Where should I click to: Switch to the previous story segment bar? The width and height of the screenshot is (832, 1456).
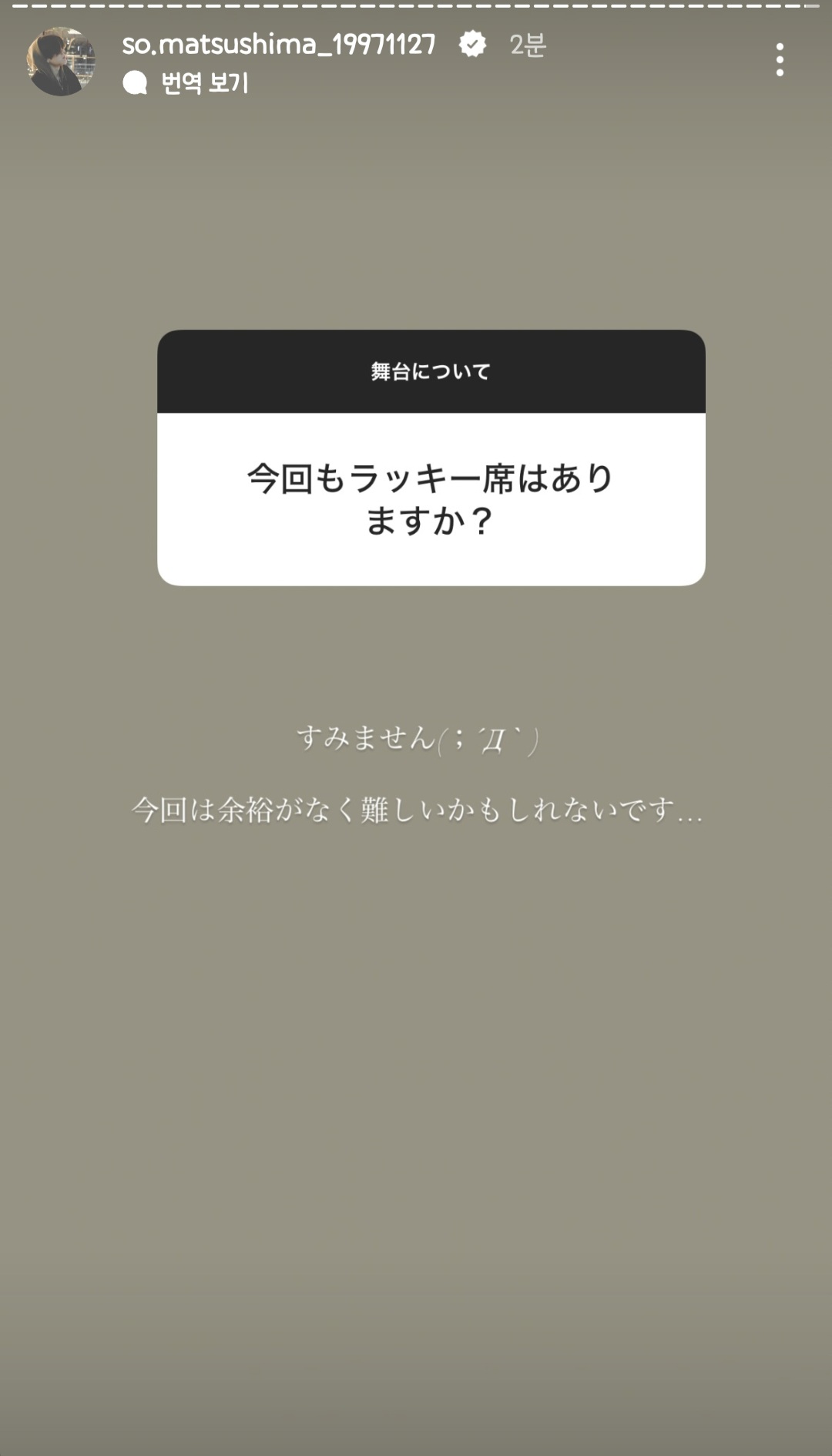click(77, 8)
